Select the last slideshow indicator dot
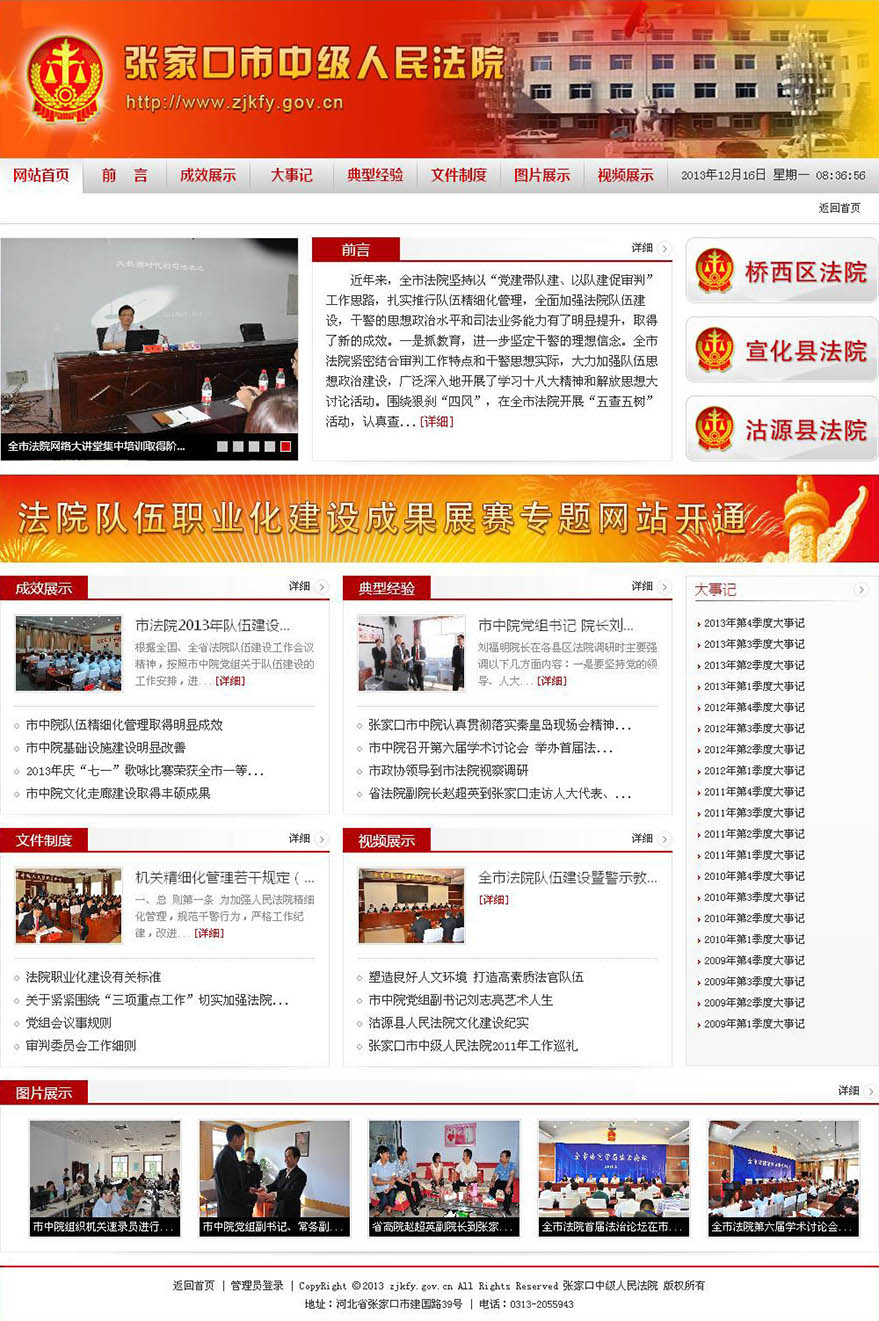 (286, 447)
